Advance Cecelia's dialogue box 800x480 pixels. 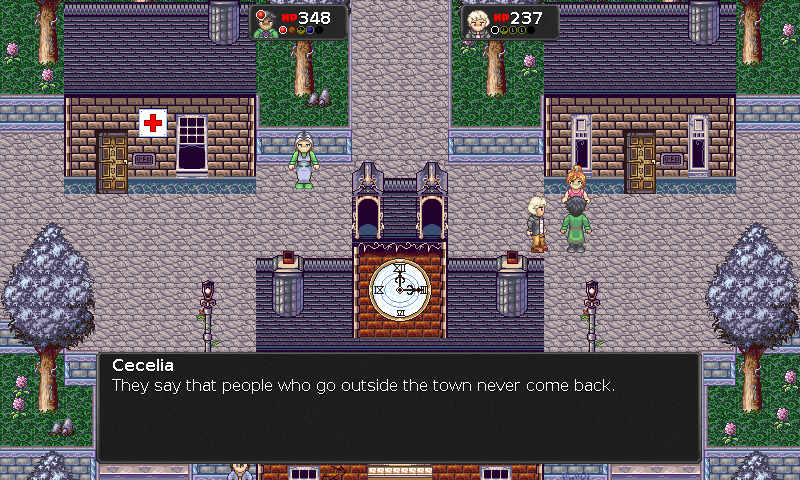(398, 407)
